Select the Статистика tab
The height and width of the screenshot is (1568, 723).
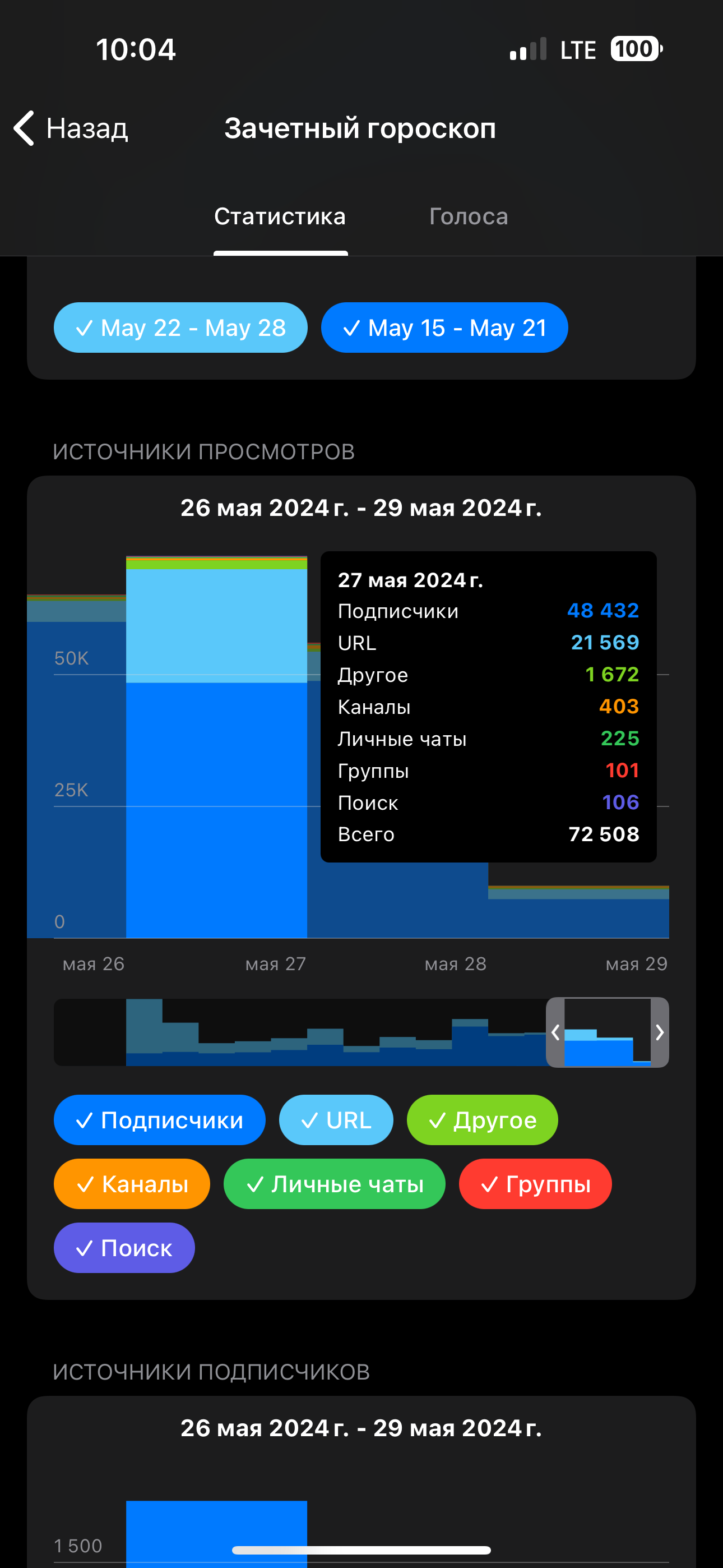point(280,216)
